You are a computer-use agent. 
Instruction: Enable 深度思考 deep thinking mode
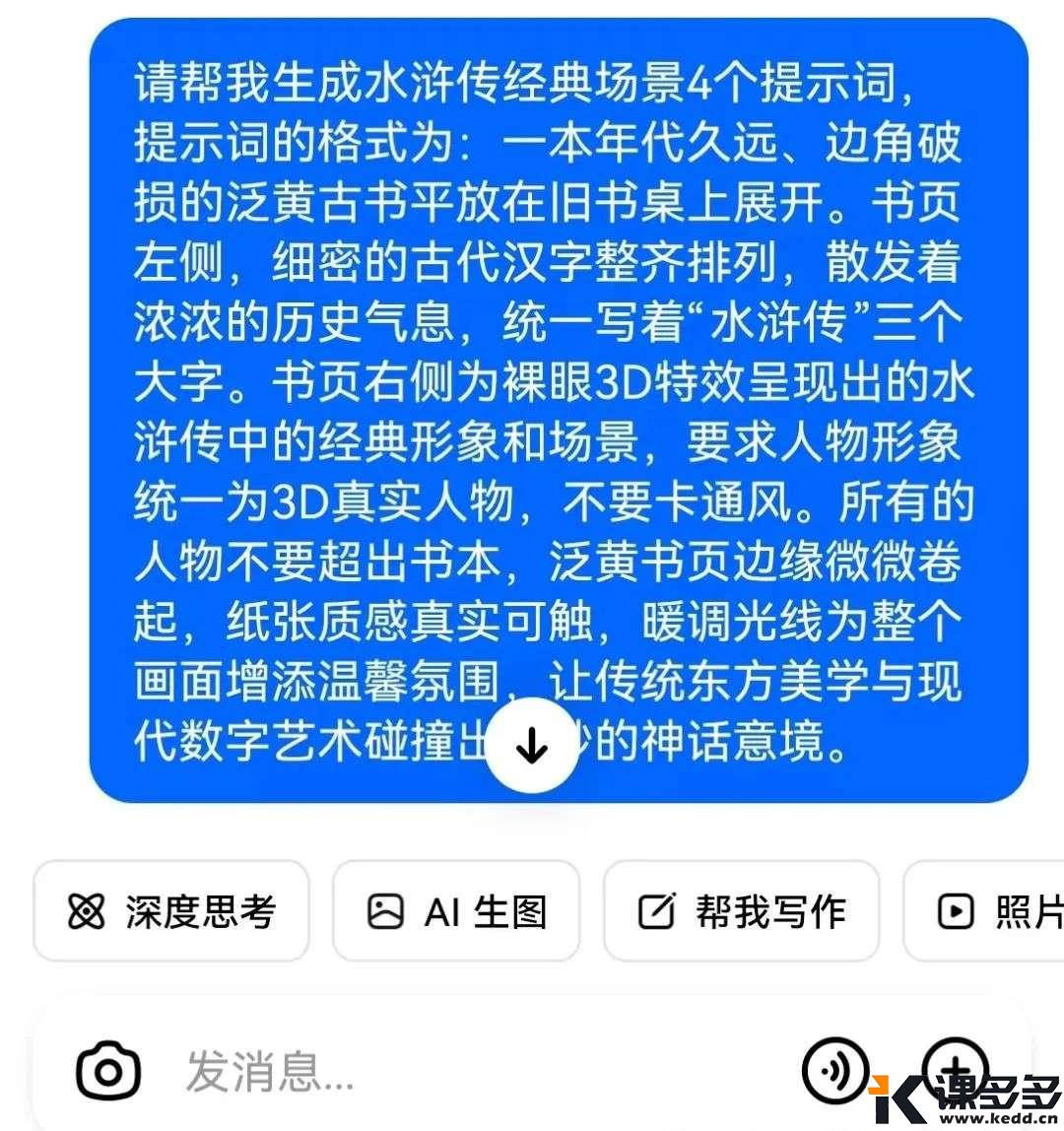[169, 911]
